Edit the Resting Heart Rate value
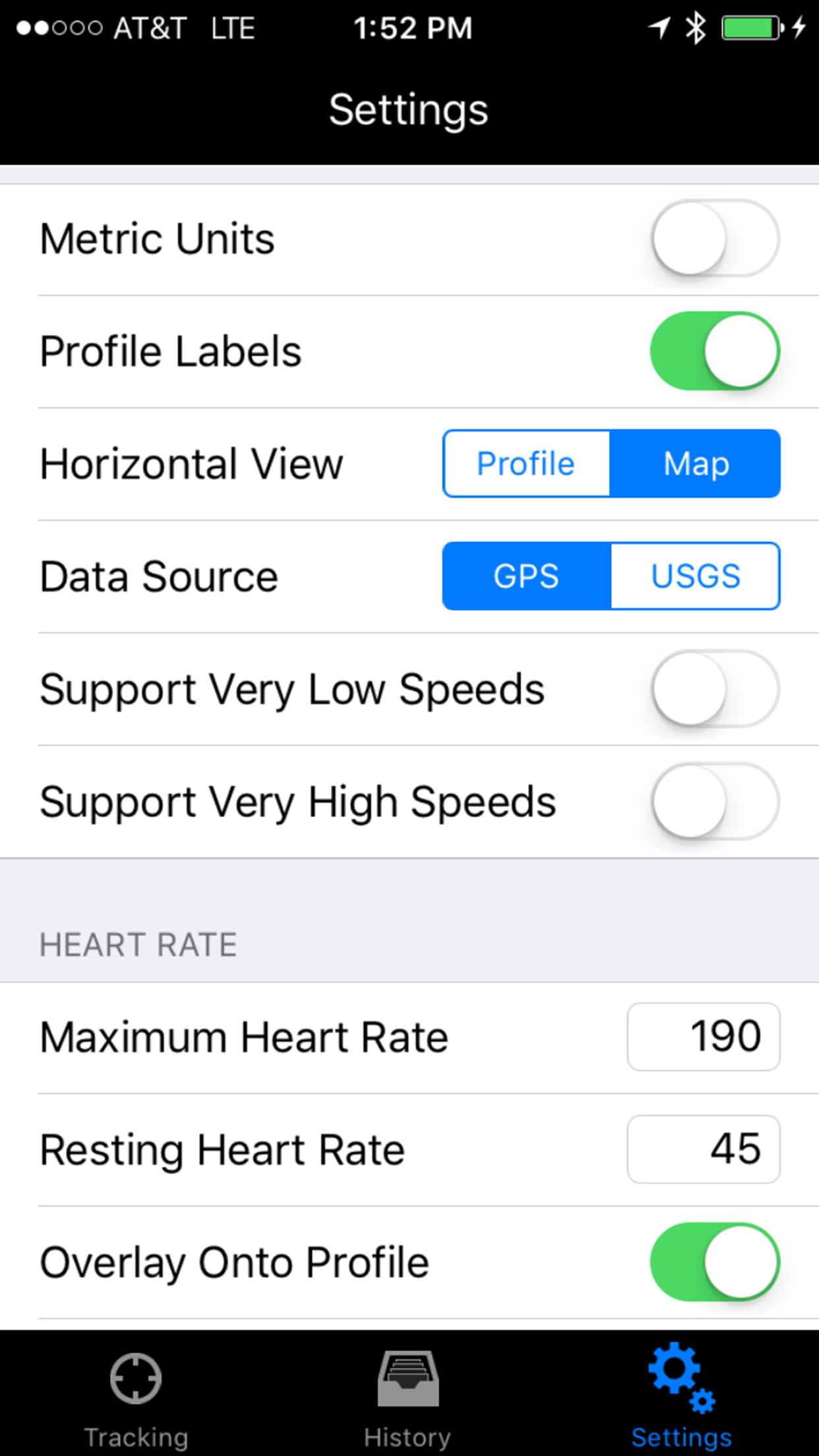This screenshot has height=1456, width=819. point(703,1149)
